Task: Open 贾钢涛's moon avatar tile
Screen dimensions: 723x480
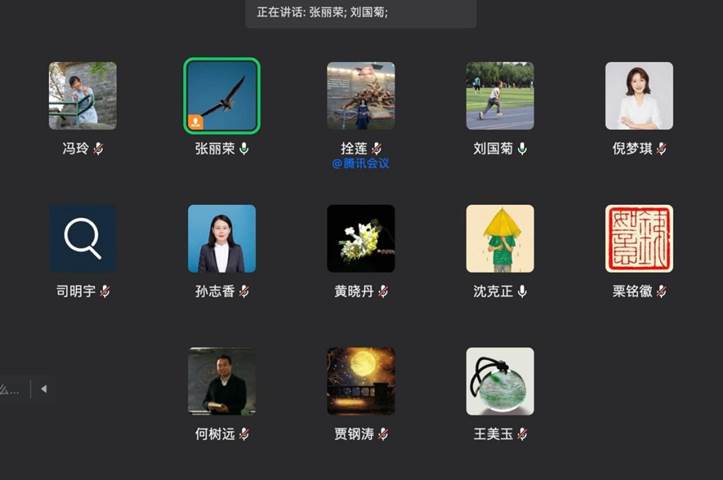Action: [361, 381]
